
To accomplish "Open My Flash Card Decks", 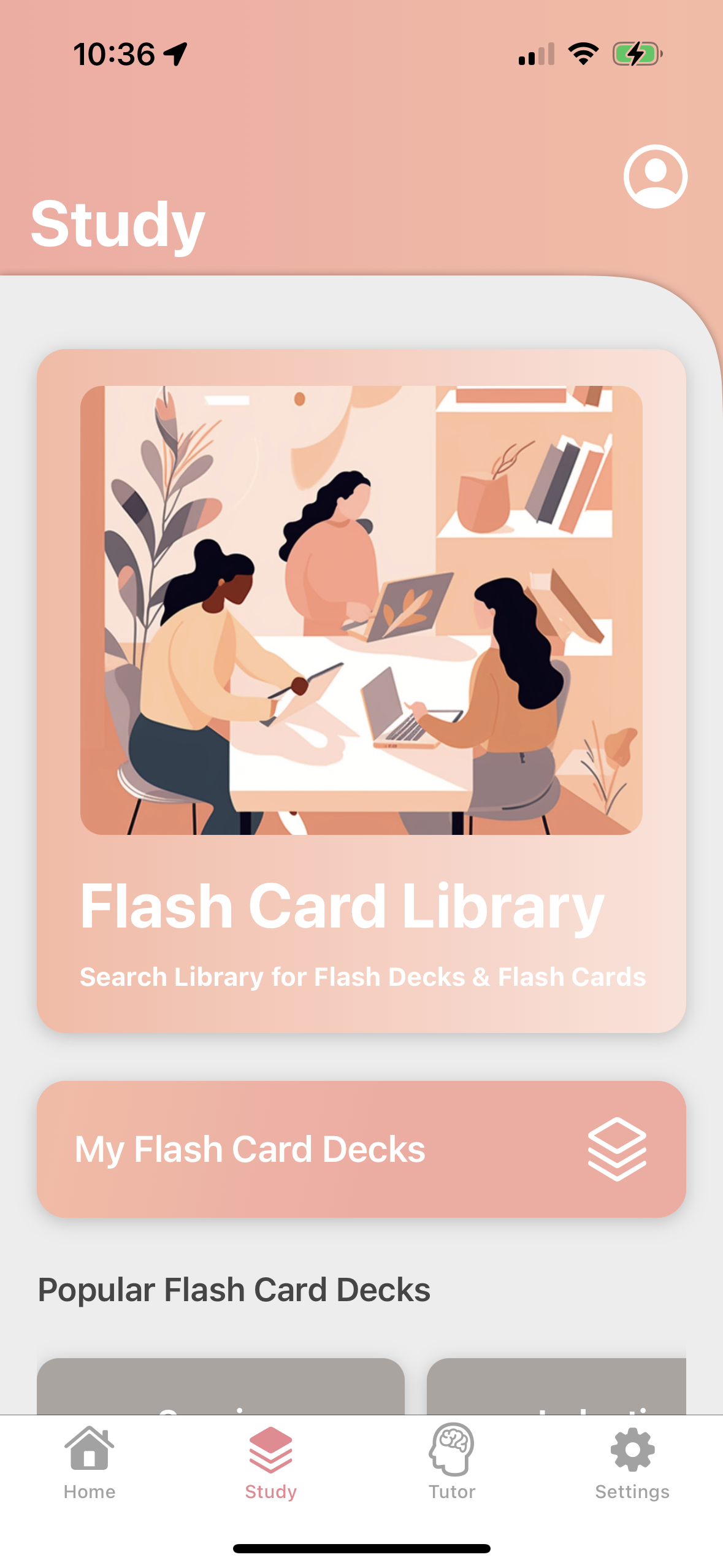I will (x=361, y=1148).
